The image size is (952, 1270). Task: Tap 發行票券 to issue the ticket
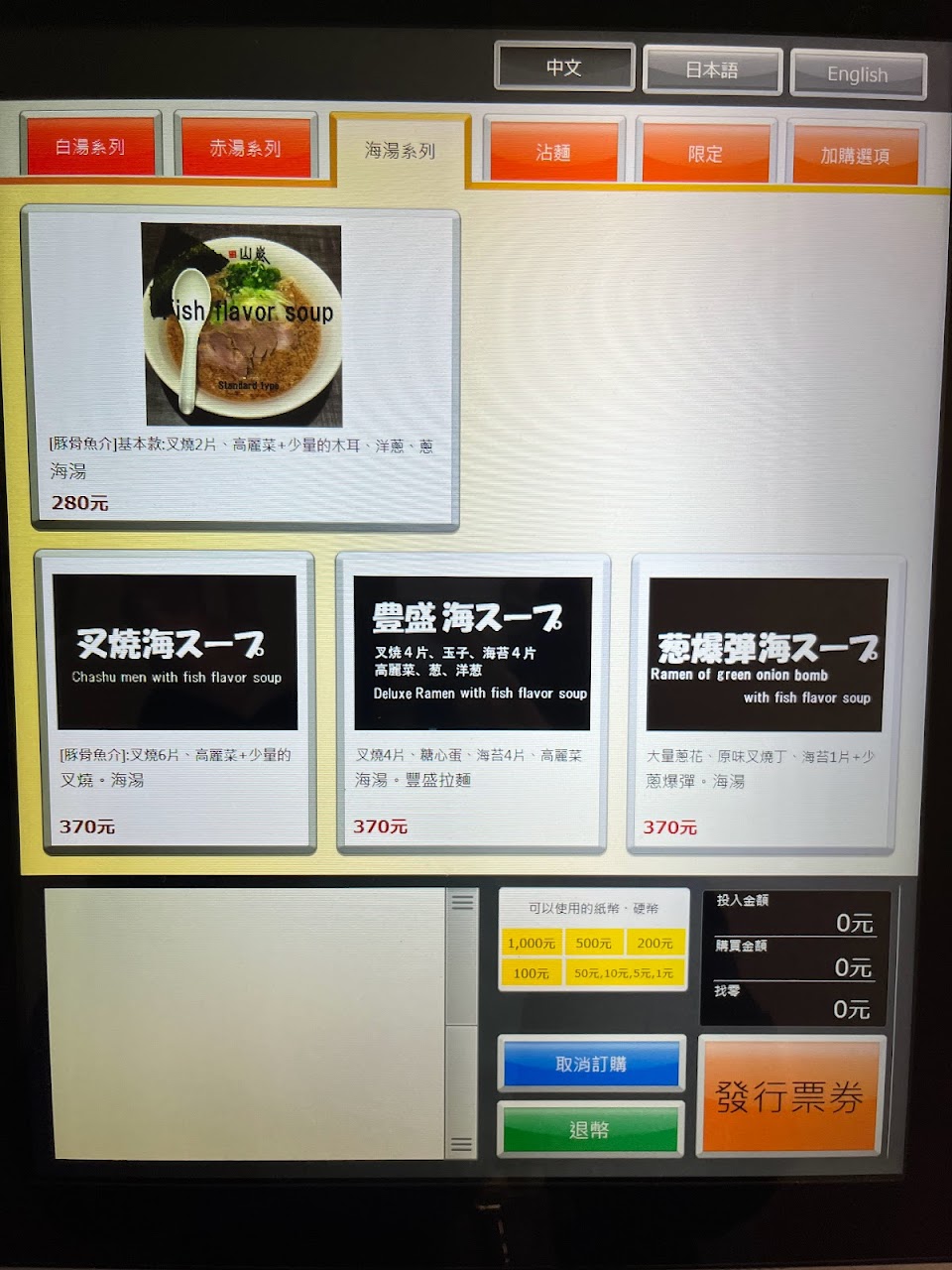789,1097
